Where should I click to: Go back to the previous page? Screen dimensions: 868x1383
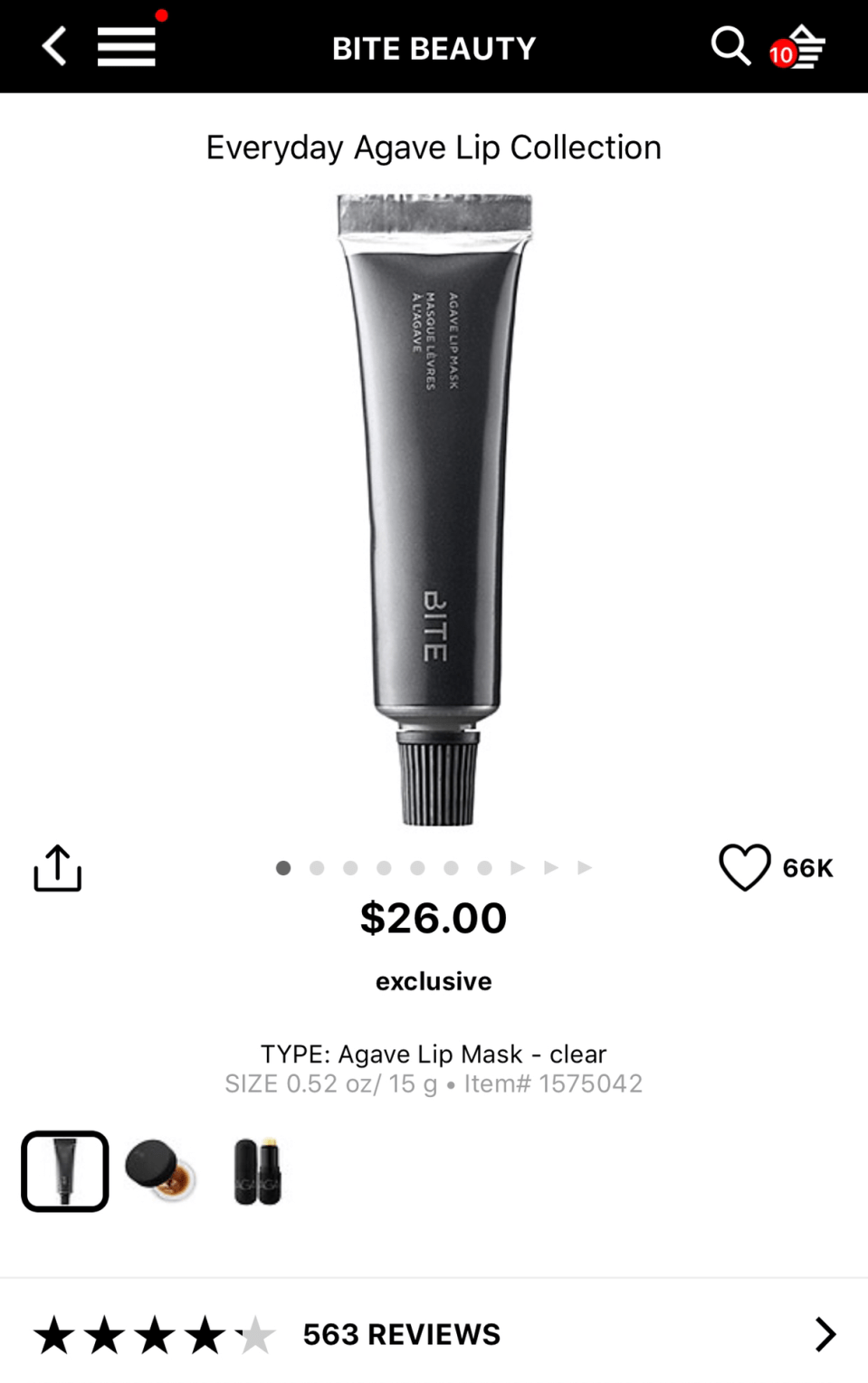(54, 46)
